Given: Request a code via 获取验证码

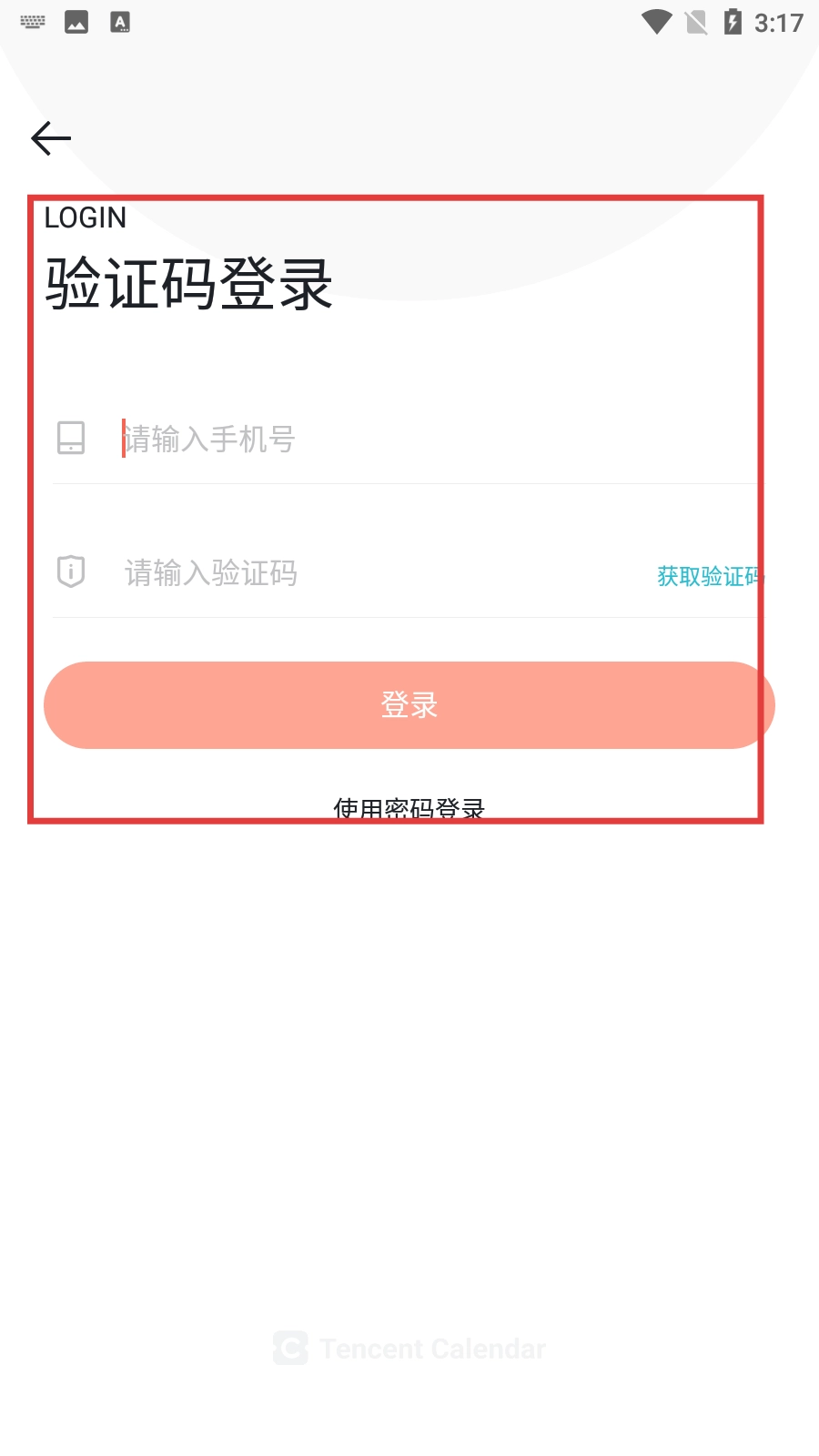Looking at the screenshot, I should coord(709,576).
